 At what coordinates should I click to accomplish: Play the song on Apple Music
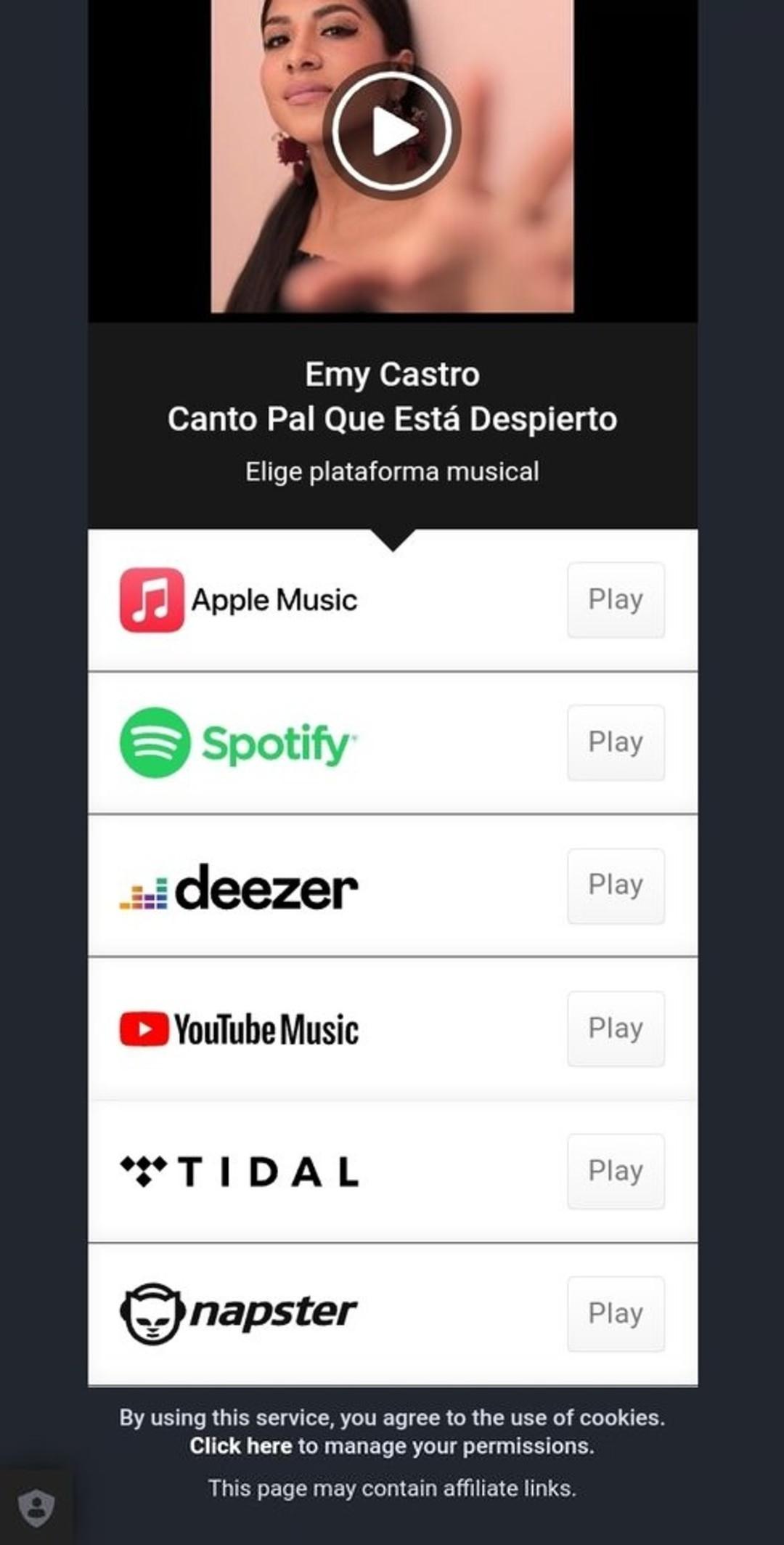616,600
